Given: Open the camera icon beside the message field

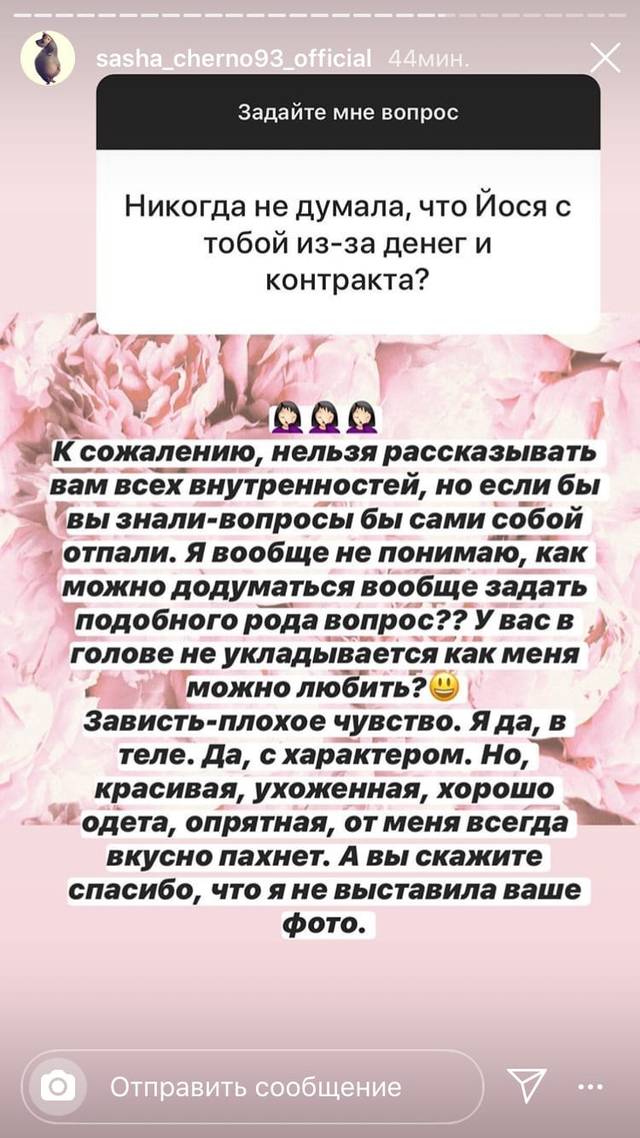Looking at the screenshot, I should pos(58,1086).
